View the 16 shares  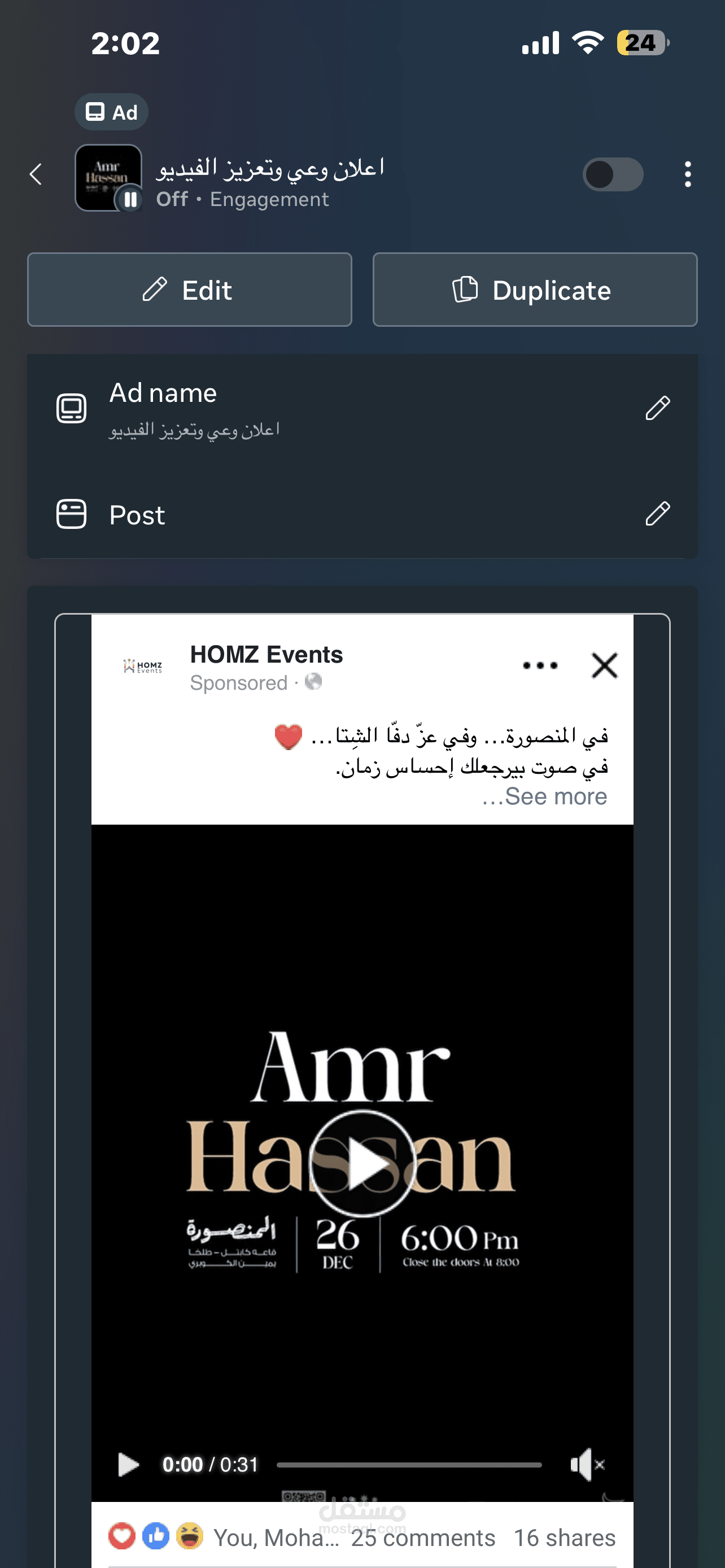[x=564, y=1538]
